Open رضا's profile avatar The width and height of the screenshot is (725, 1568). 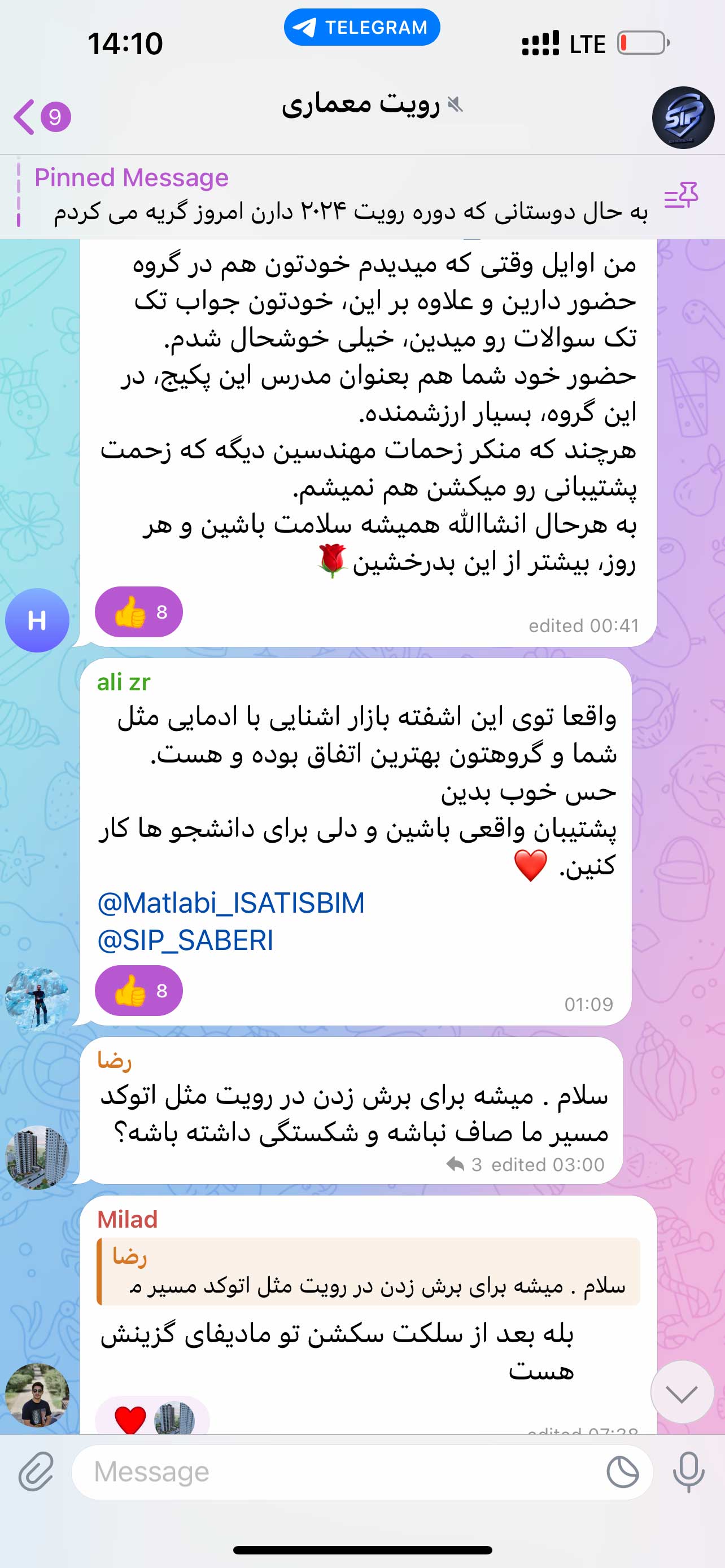[x=37, y=1157]
